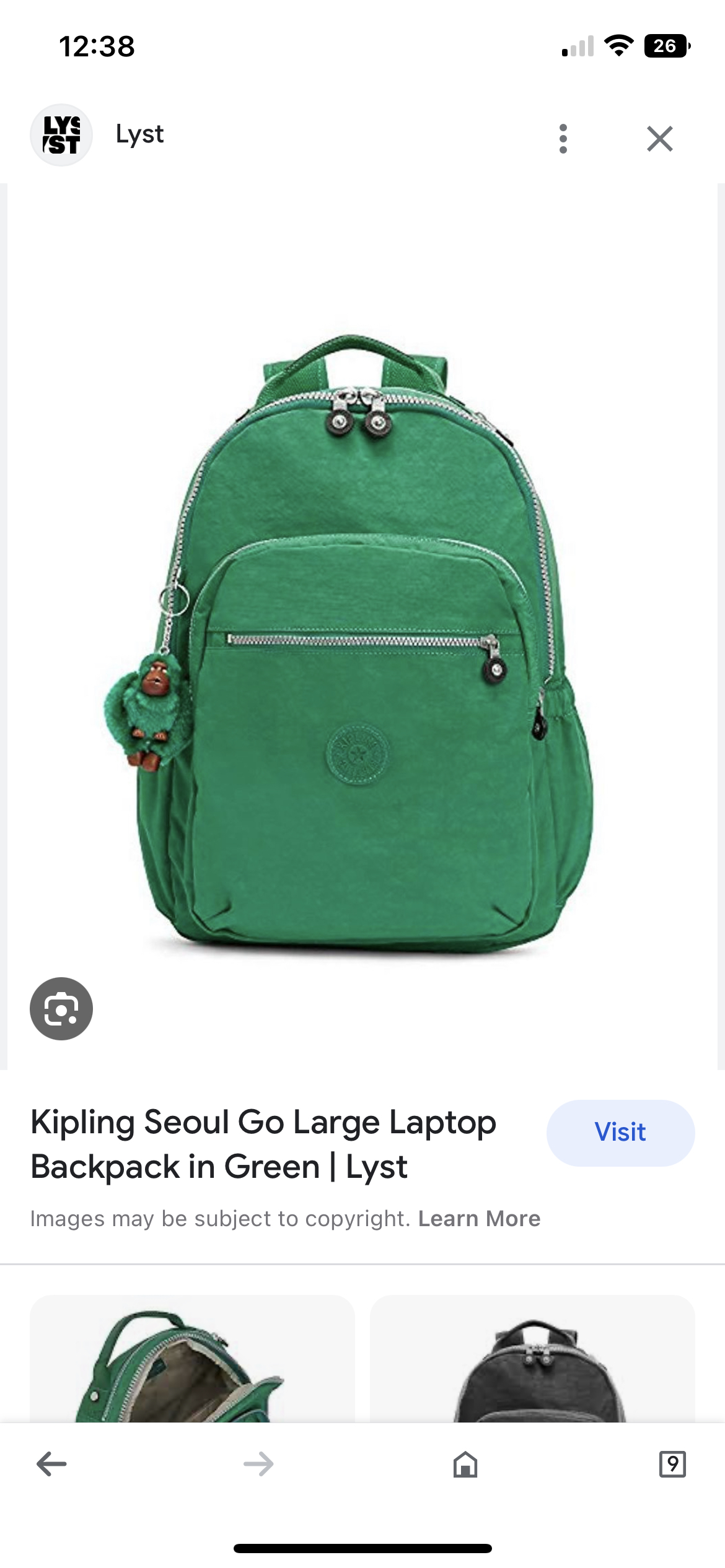The image size is (725, 1568).
Task: Open the tab switcher showing 9 tabs
Action: [672, 1464]
